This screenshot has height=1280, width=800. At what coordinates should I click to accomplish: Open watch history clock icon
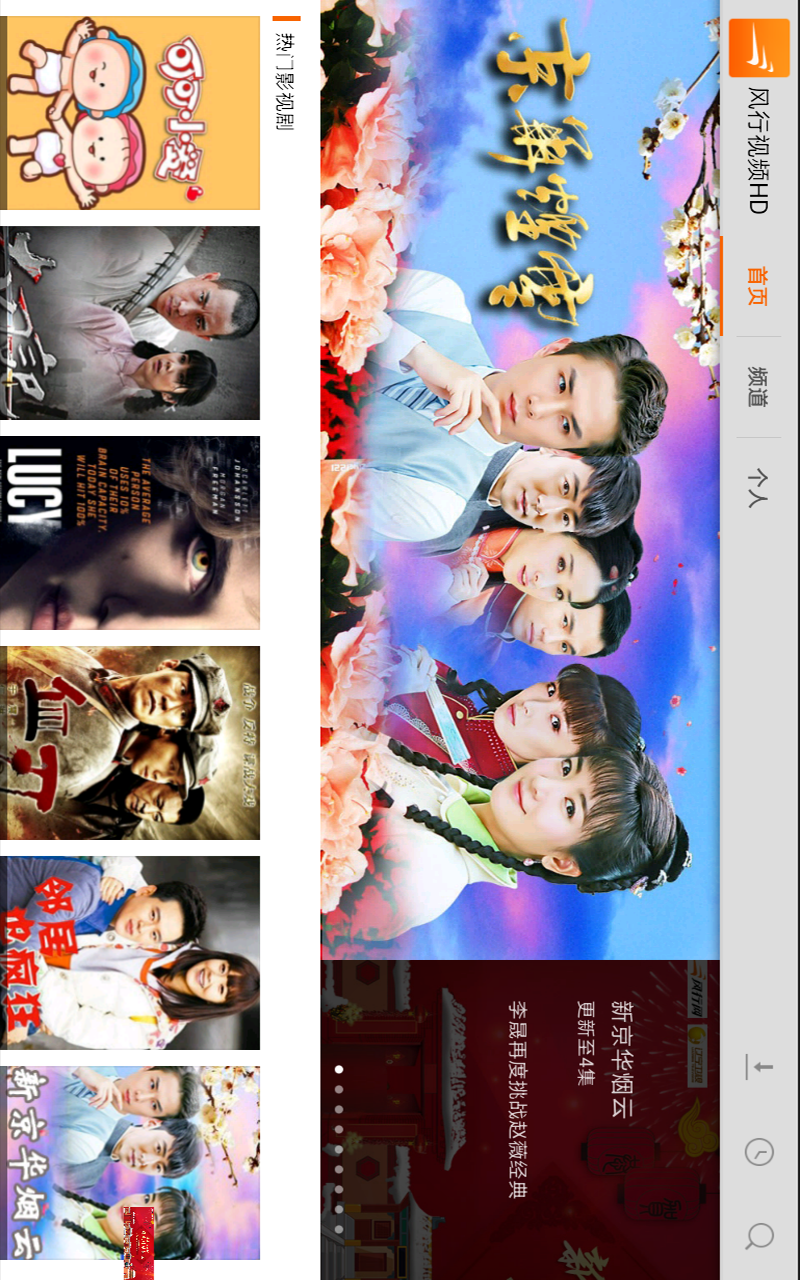pos(759,1152)
